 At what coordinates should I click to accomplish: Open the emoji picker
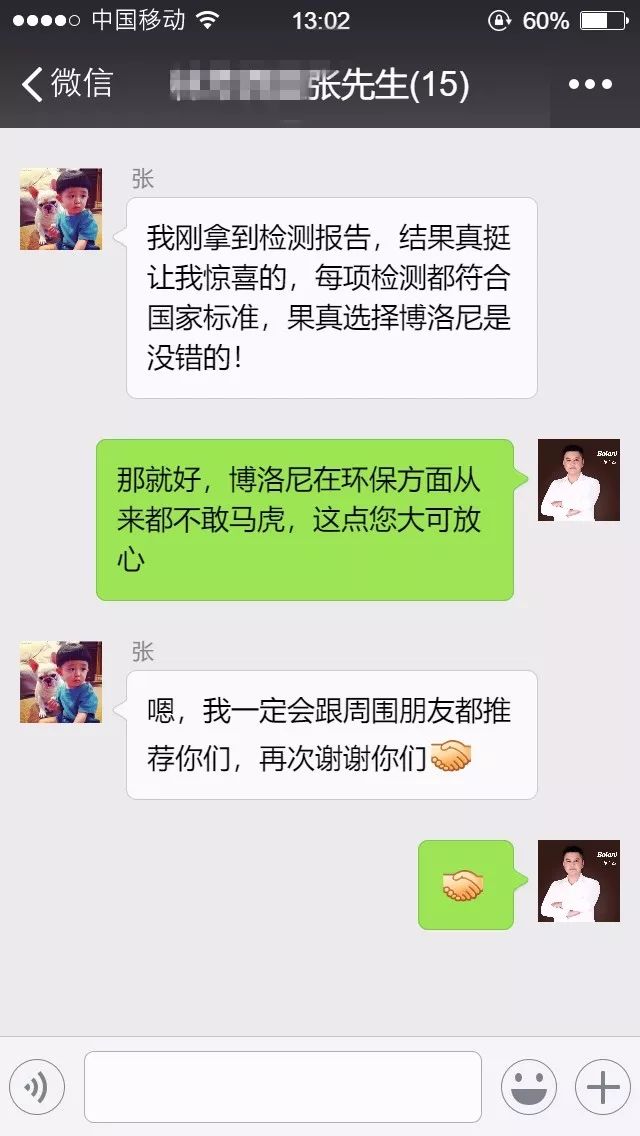[x=528, y=1087]
